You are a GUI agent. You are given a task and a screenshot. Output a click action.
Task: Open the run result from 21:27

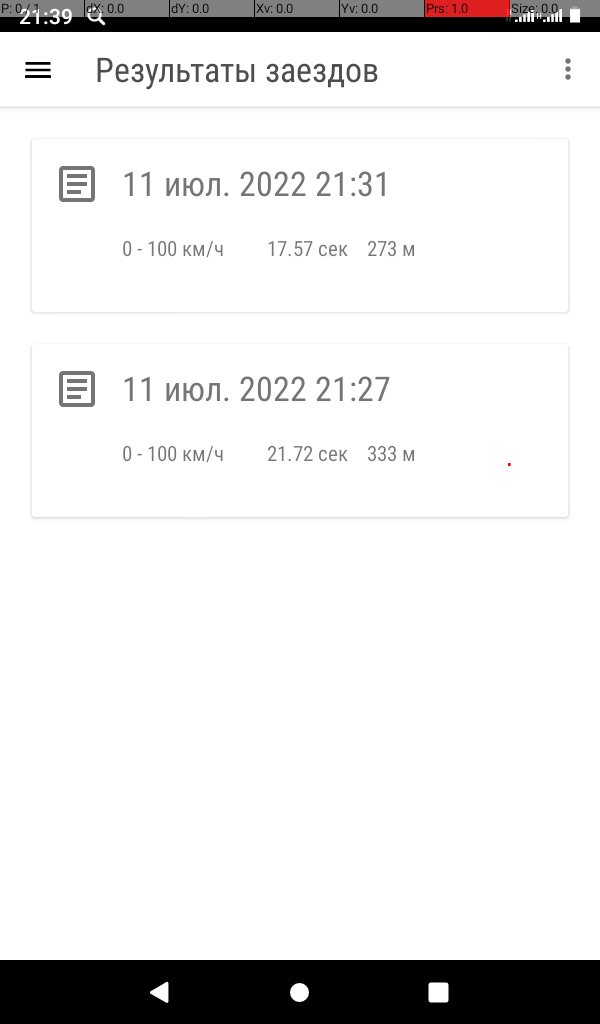(300, 430)
